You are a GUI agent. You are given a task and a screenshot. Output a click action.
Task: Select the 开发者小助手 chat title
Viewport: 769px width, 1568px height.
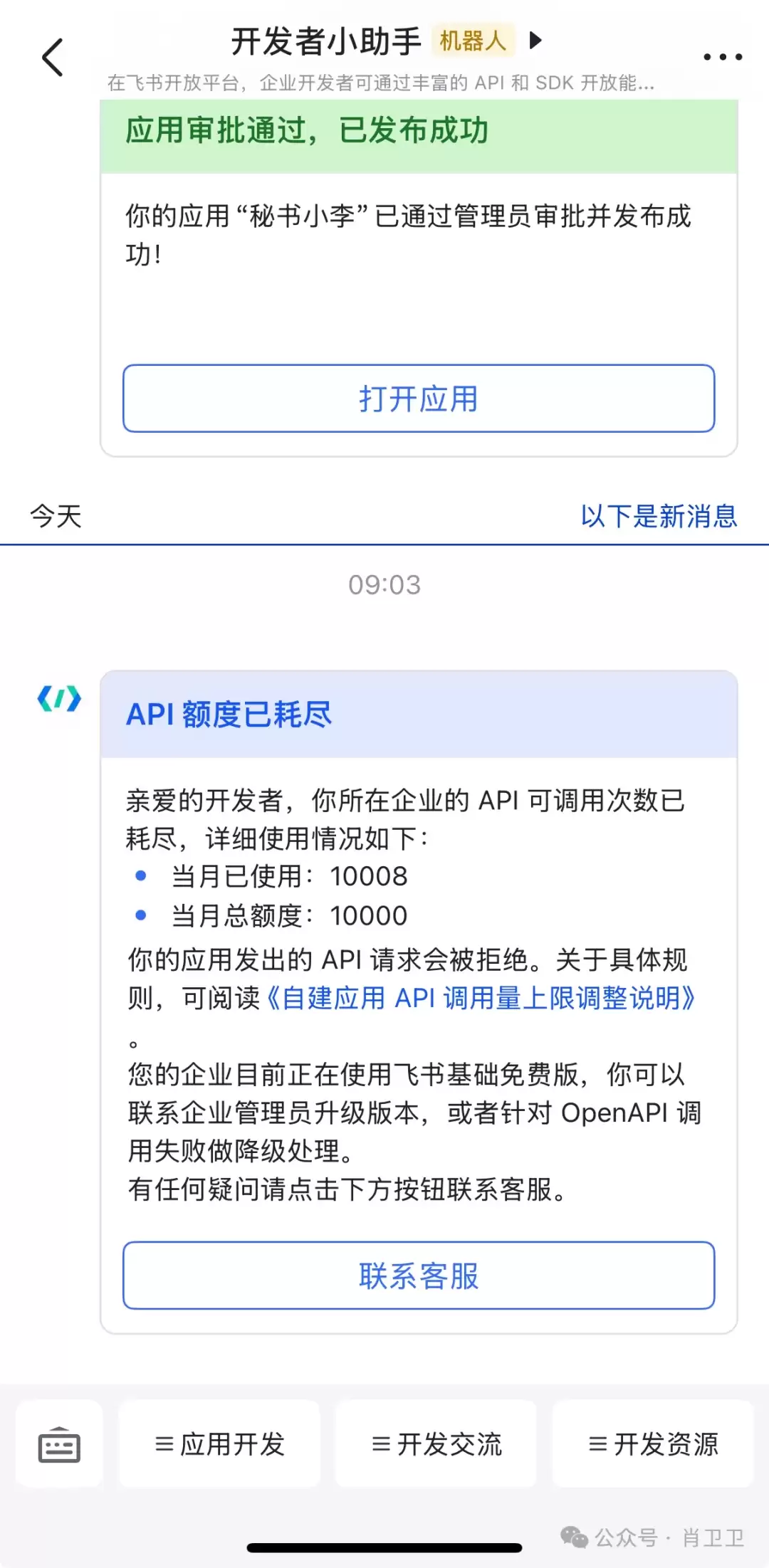pyautogui.click(x=324, y=41)
